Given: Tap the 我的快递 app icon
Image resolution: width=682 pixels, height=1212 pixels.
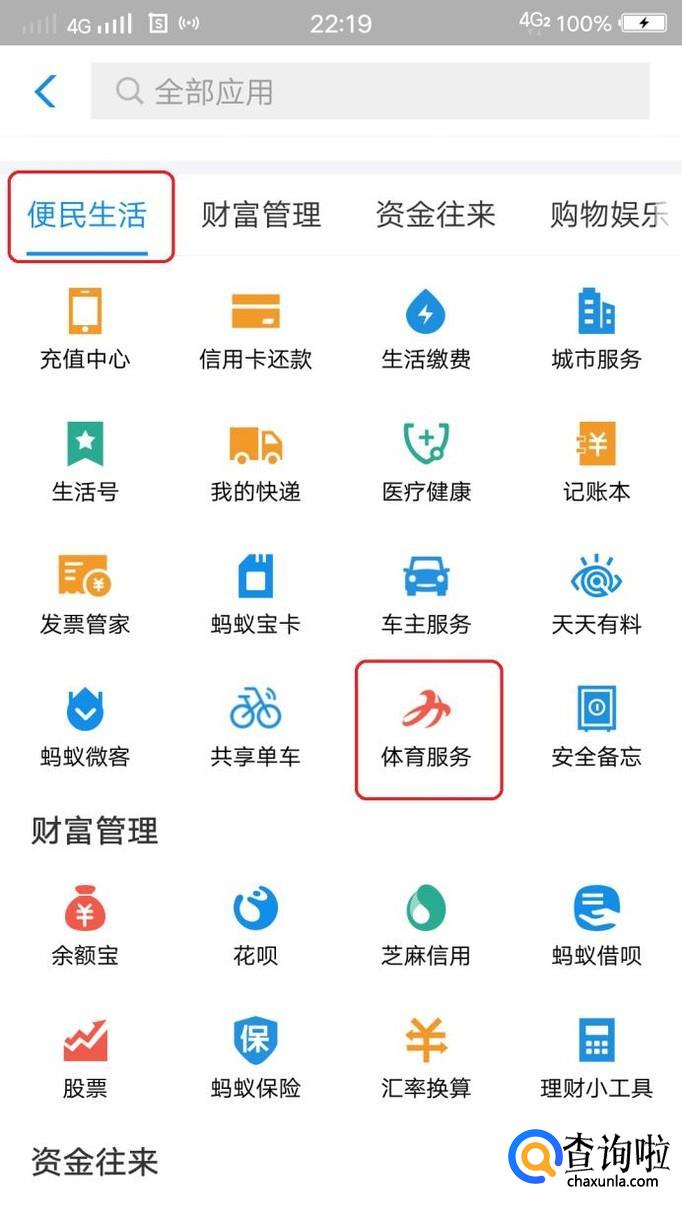Looking at the screenshot, I should [256, 460].
